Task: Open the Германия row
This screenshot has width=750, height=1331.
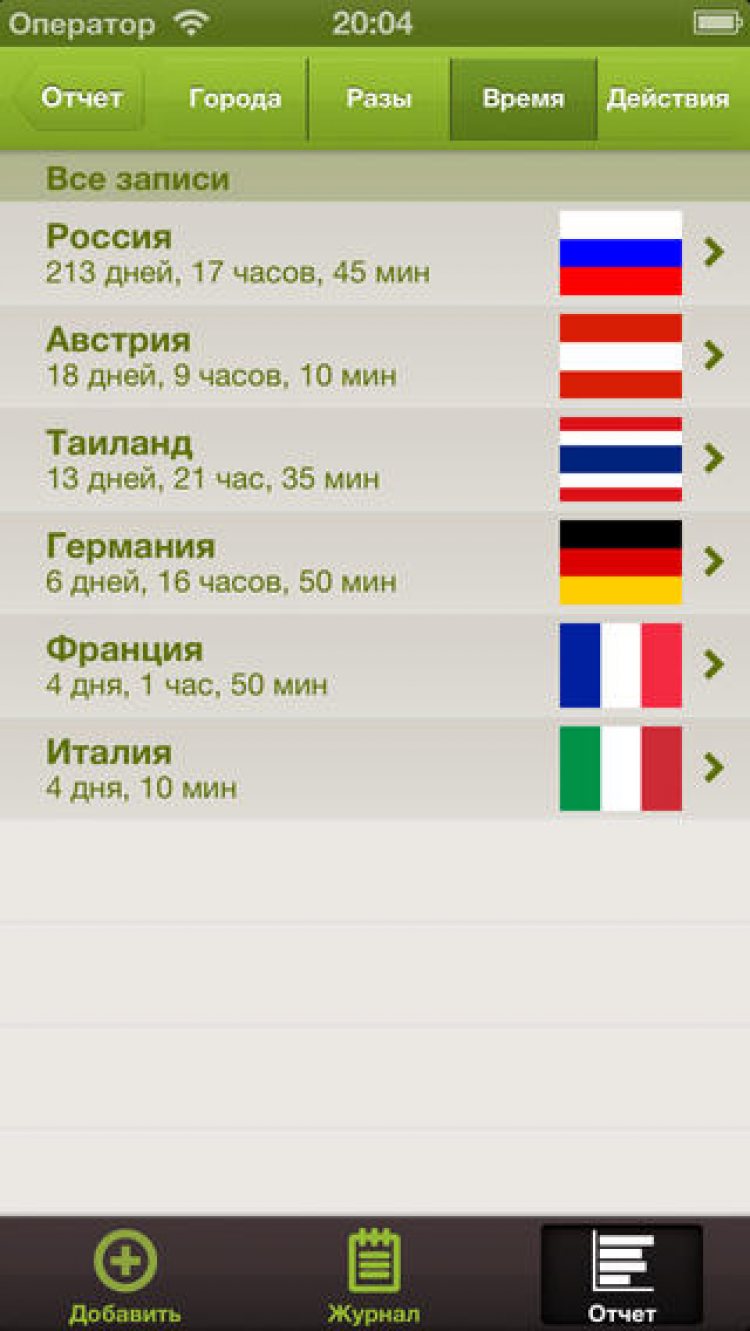Action: click(375, 563)
